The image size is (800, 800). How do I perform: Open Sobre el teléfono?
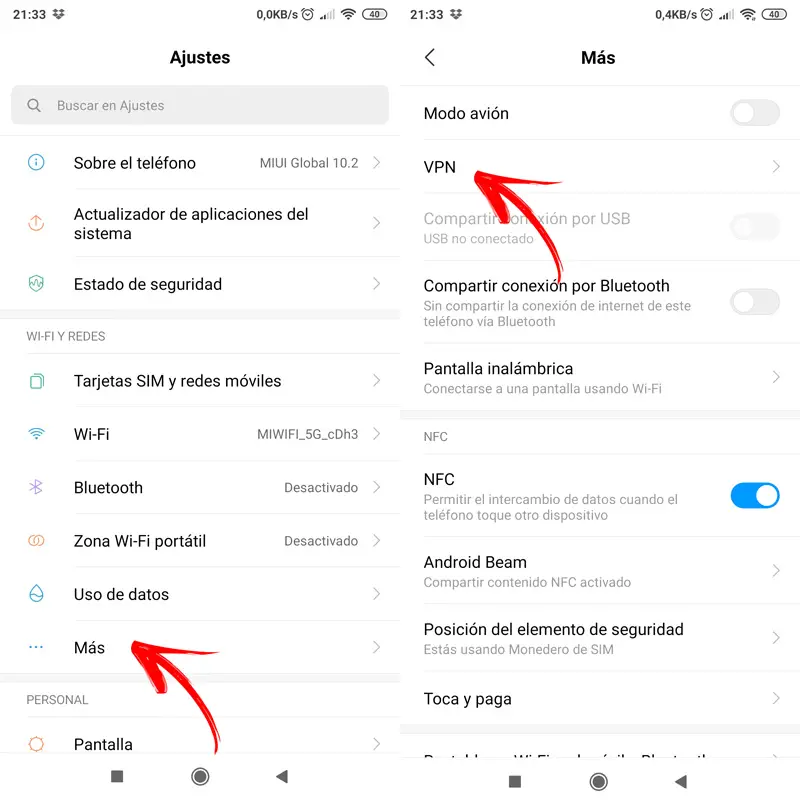[200, 163]
